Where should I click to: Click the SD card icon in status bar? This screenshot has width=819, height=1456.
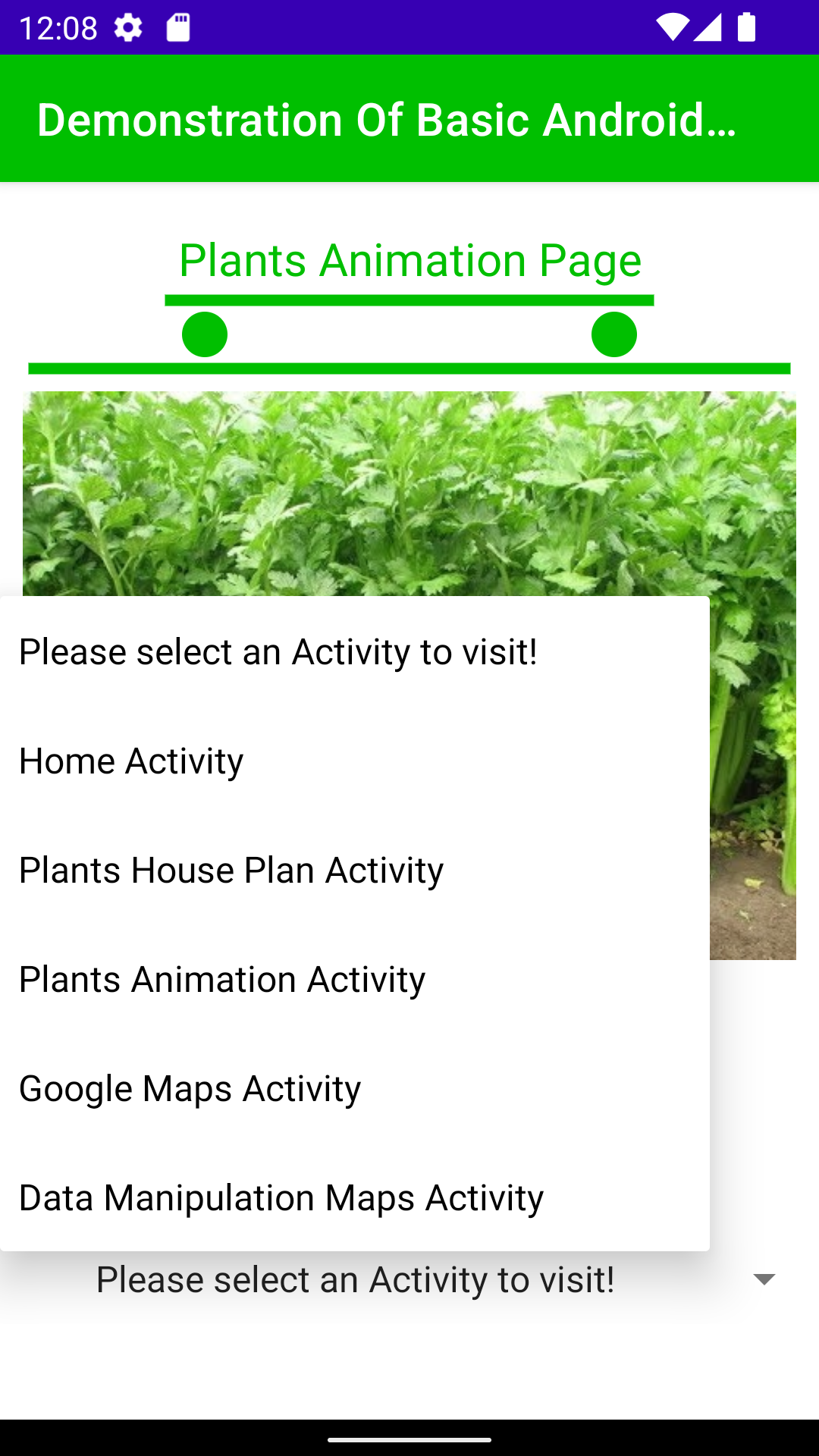[180, 27]
